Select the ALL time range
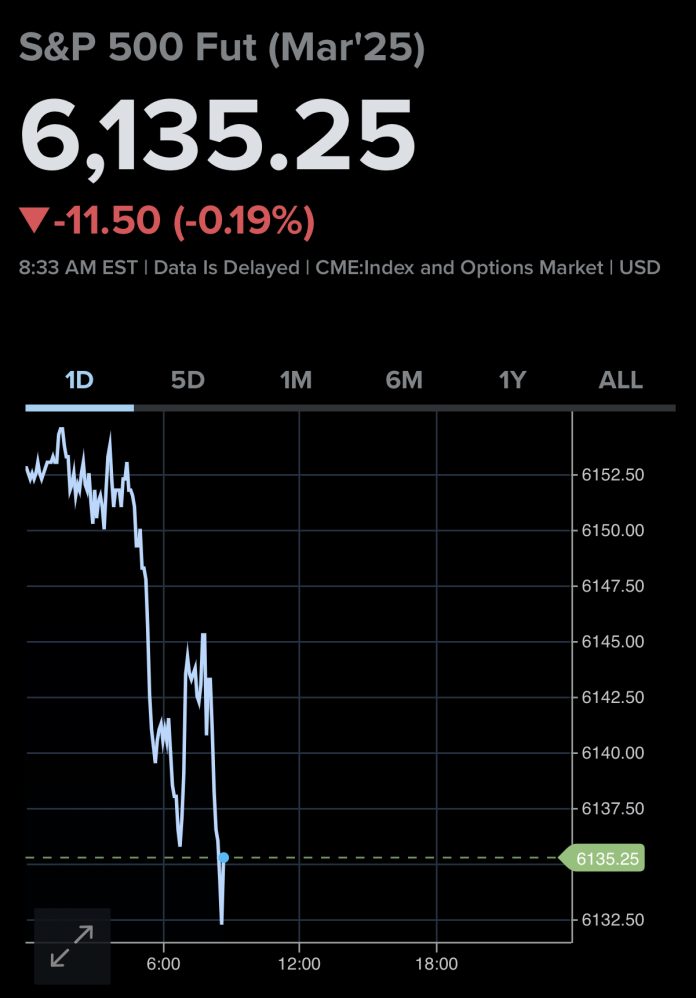The height and width of the screenshot is (998, 696). [620, 381]
